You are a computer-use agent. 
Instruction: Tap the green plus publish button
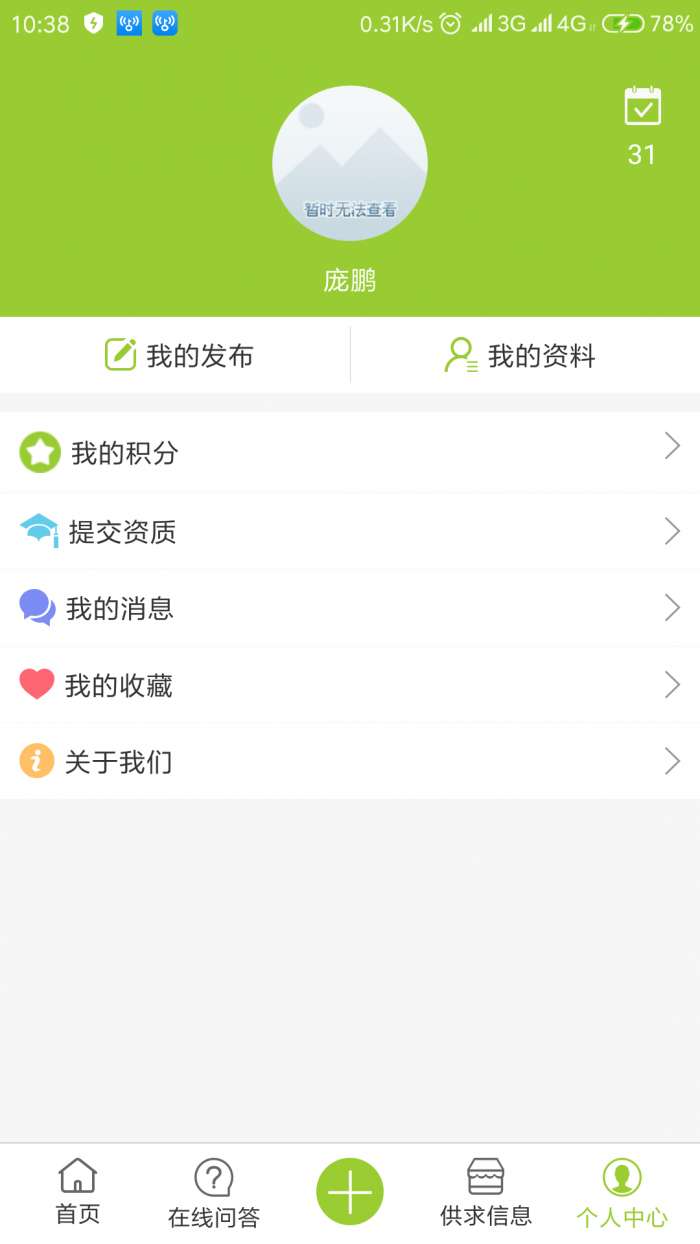(x=350, y=1192)
